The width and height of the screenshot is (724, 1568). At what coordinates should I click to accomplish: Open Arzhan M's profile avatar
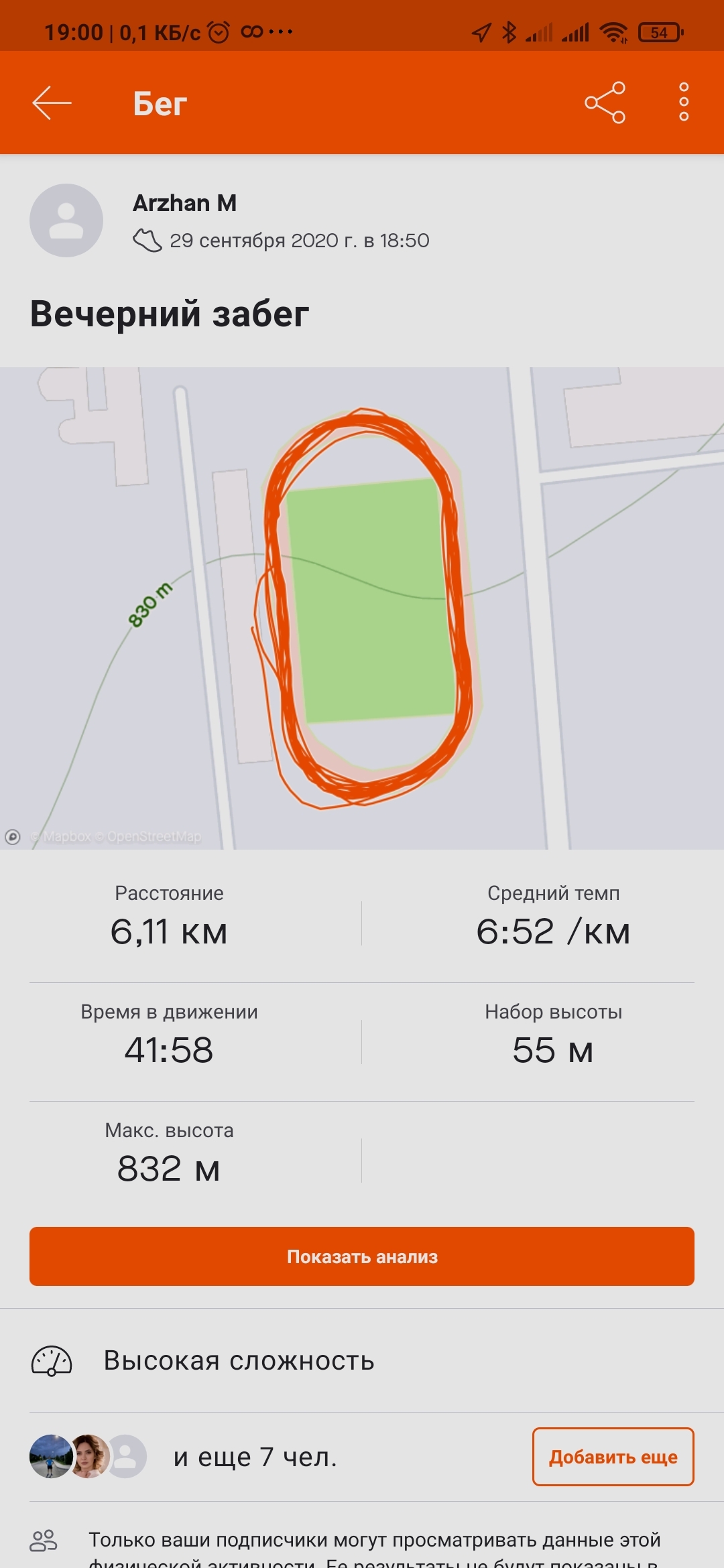(66, 220)
